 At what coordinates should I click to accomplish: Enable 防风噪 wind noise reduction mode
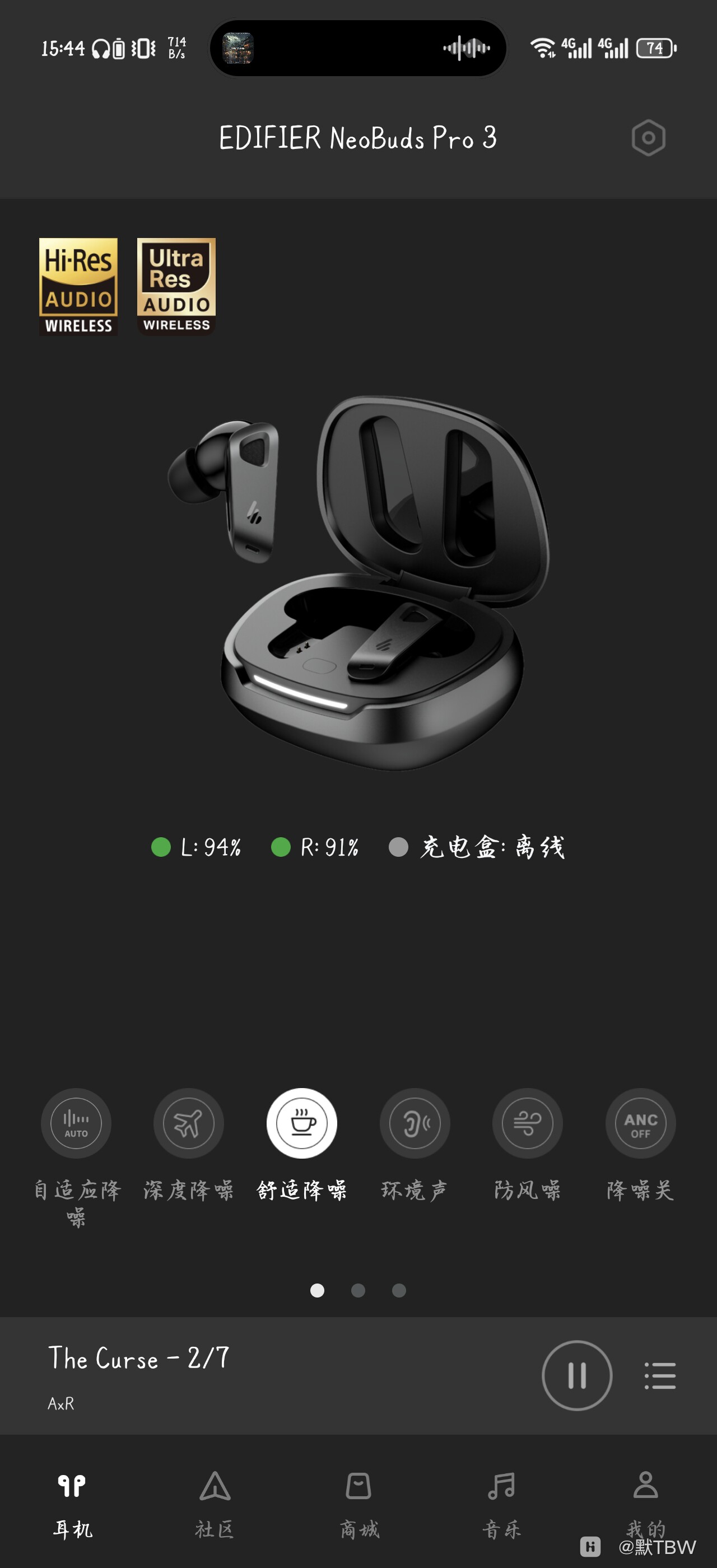coord(527,1123)
